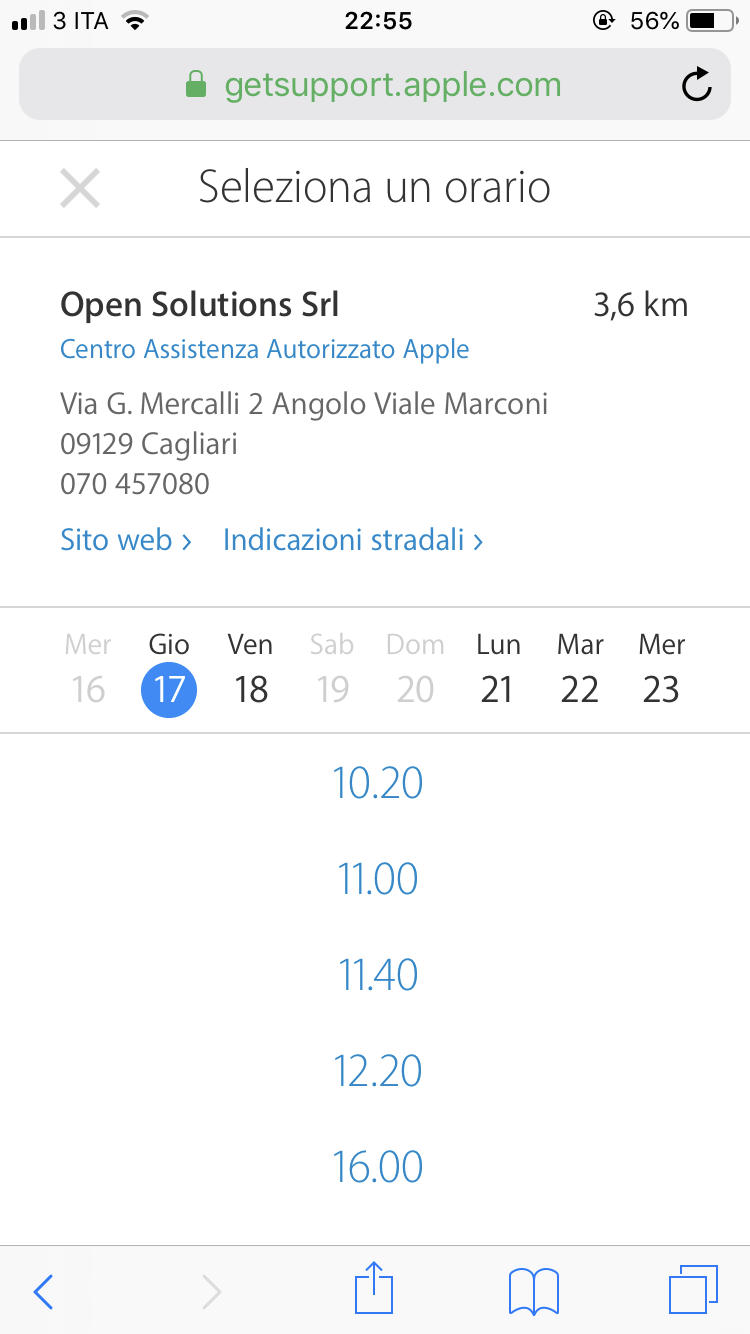The height and width of the screenshot is (1334, 750).
Task: Reload the page in Safari
Action: point(696,85)
